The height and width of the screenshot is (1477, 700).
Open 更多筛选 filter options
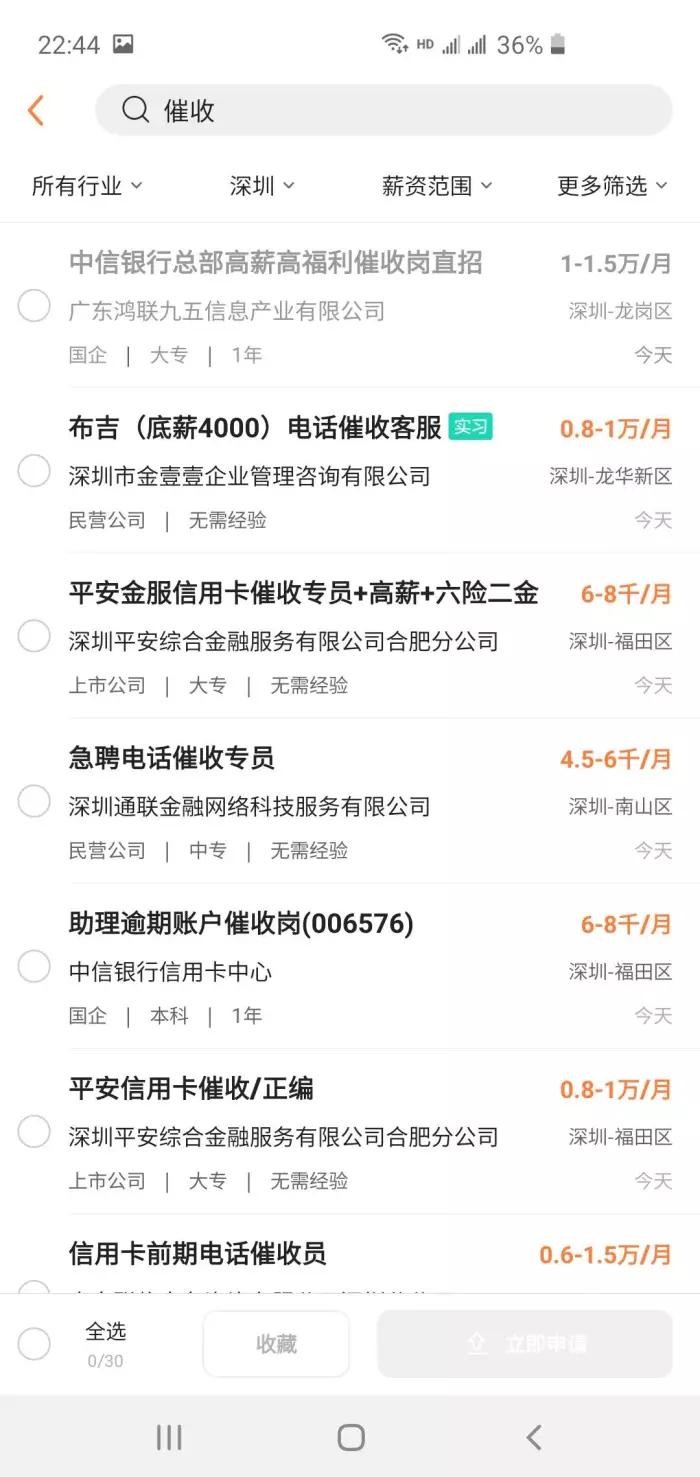tap(612, 186)
